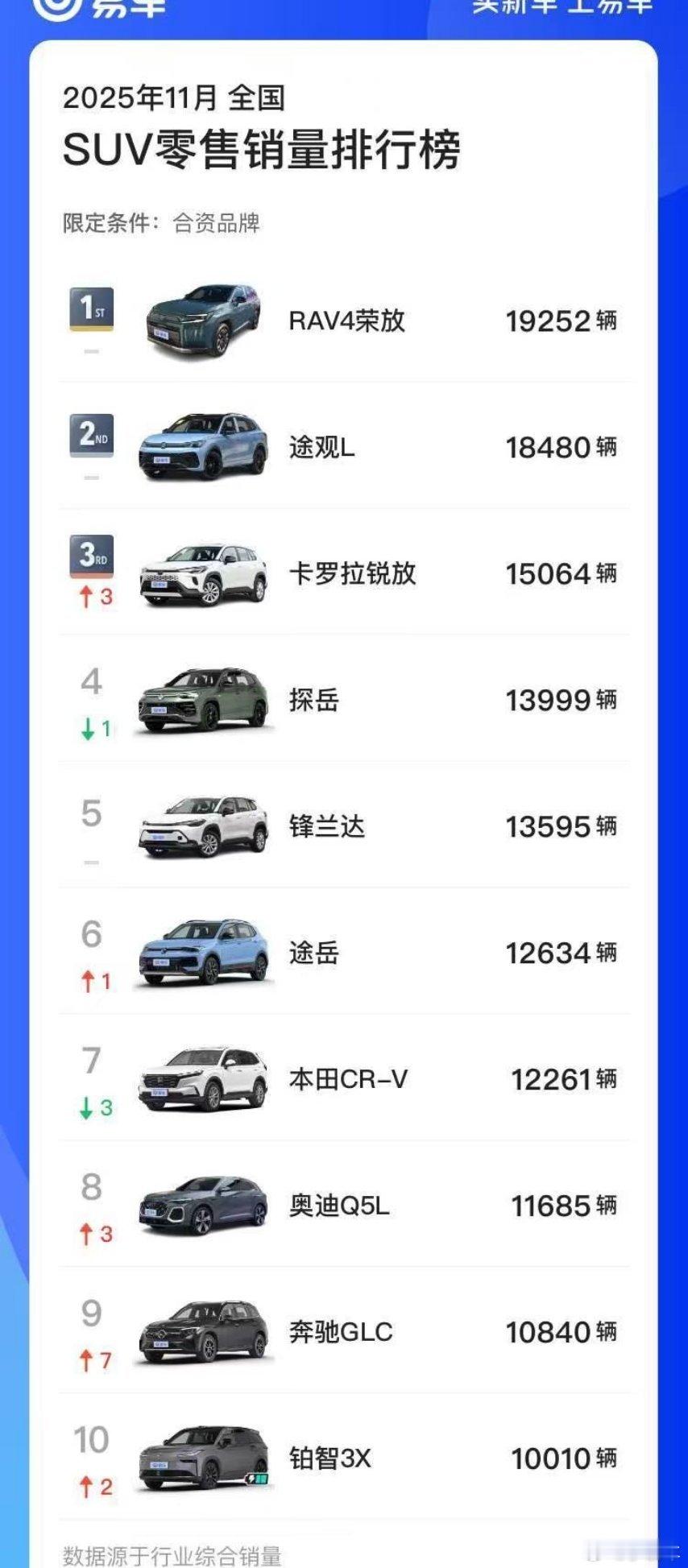Click the green down arrow beside 本田CR-V

pyautogui.click(x=88, y=1108)
